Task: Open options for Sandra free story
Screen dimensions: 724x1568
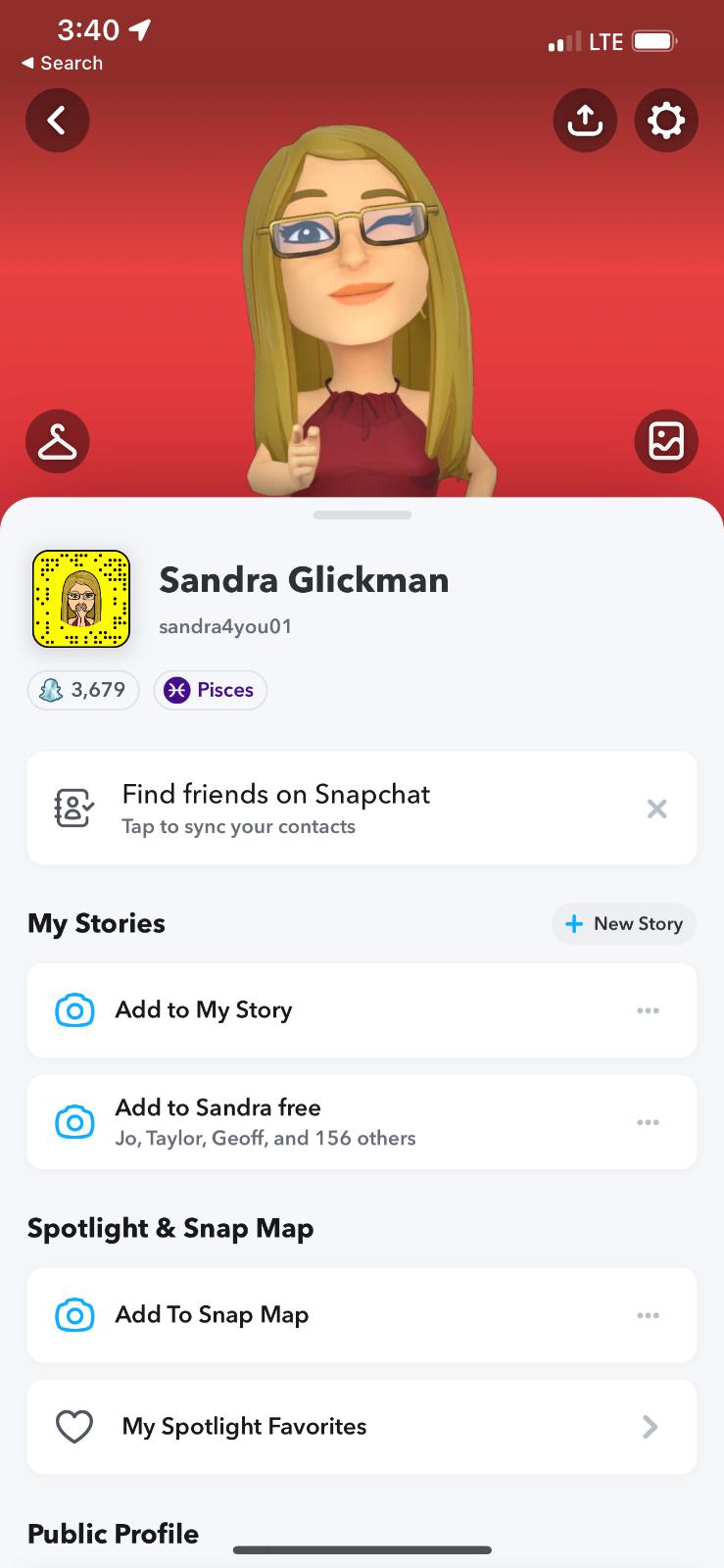Action: [648, 1122]
